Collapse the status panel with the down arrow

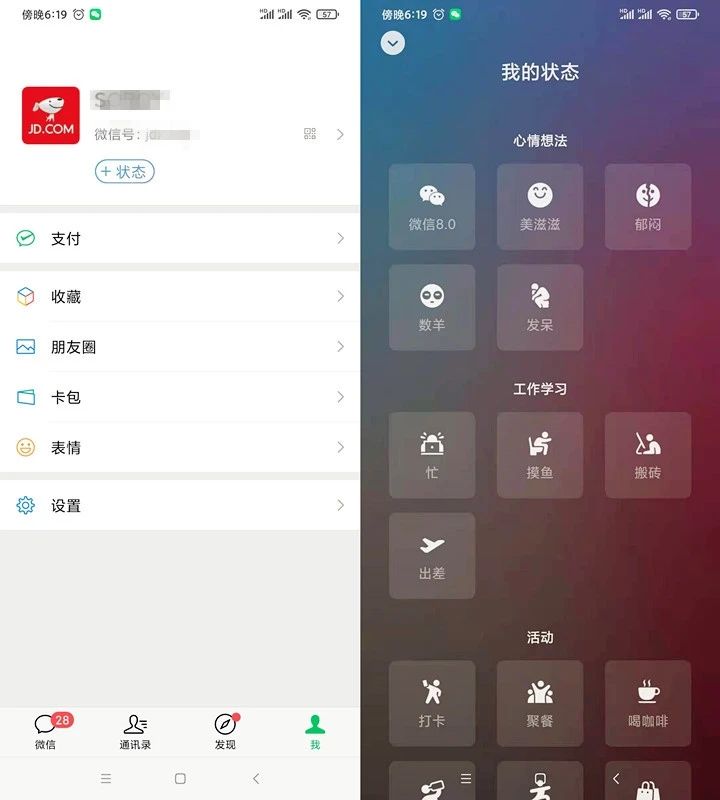(393, 43)
